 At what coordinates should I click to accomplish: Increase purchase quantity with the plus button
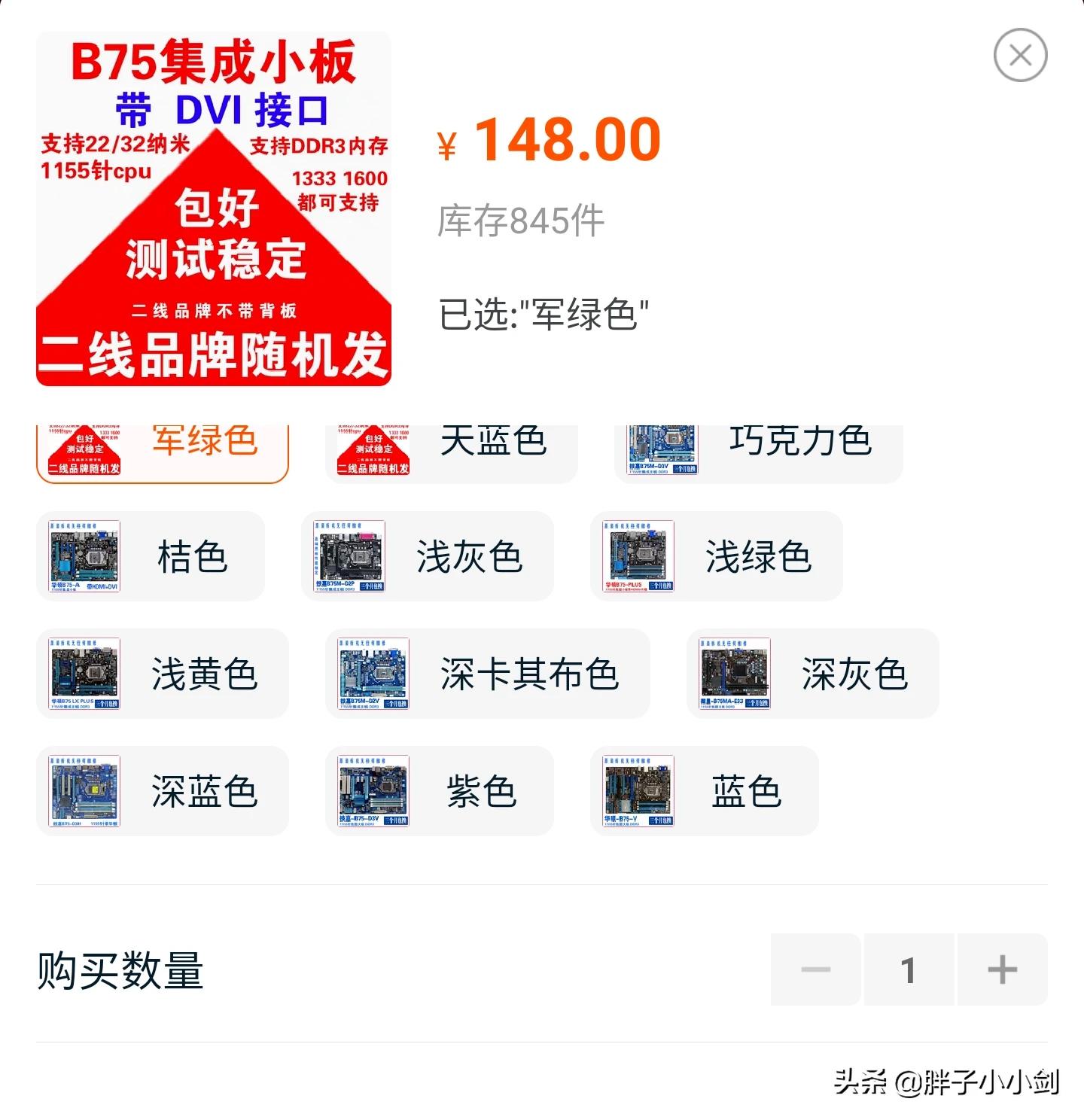[1002, 969]
